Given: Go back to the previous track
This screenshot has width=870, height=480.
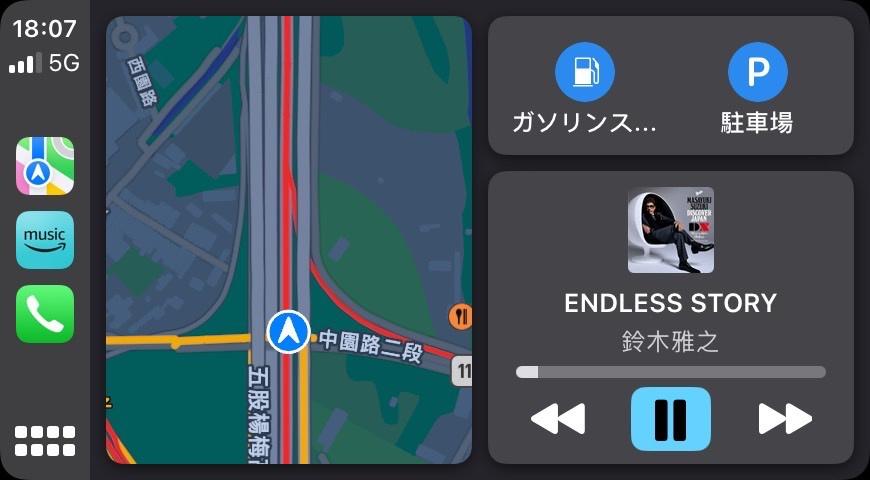Looking at the screenshot, I should (557, 419).
